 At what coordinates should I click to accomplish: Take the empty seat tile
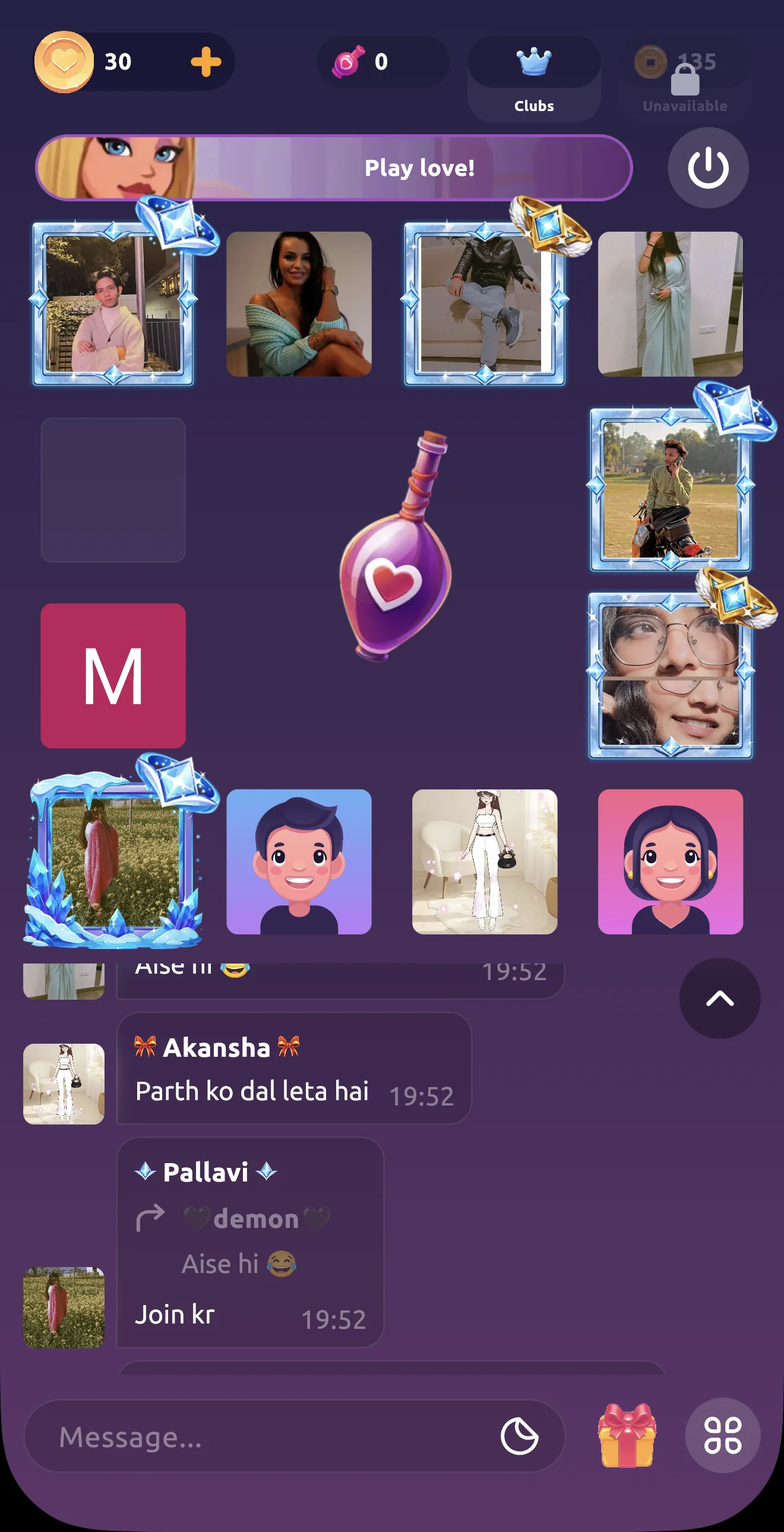pos(113,489)
